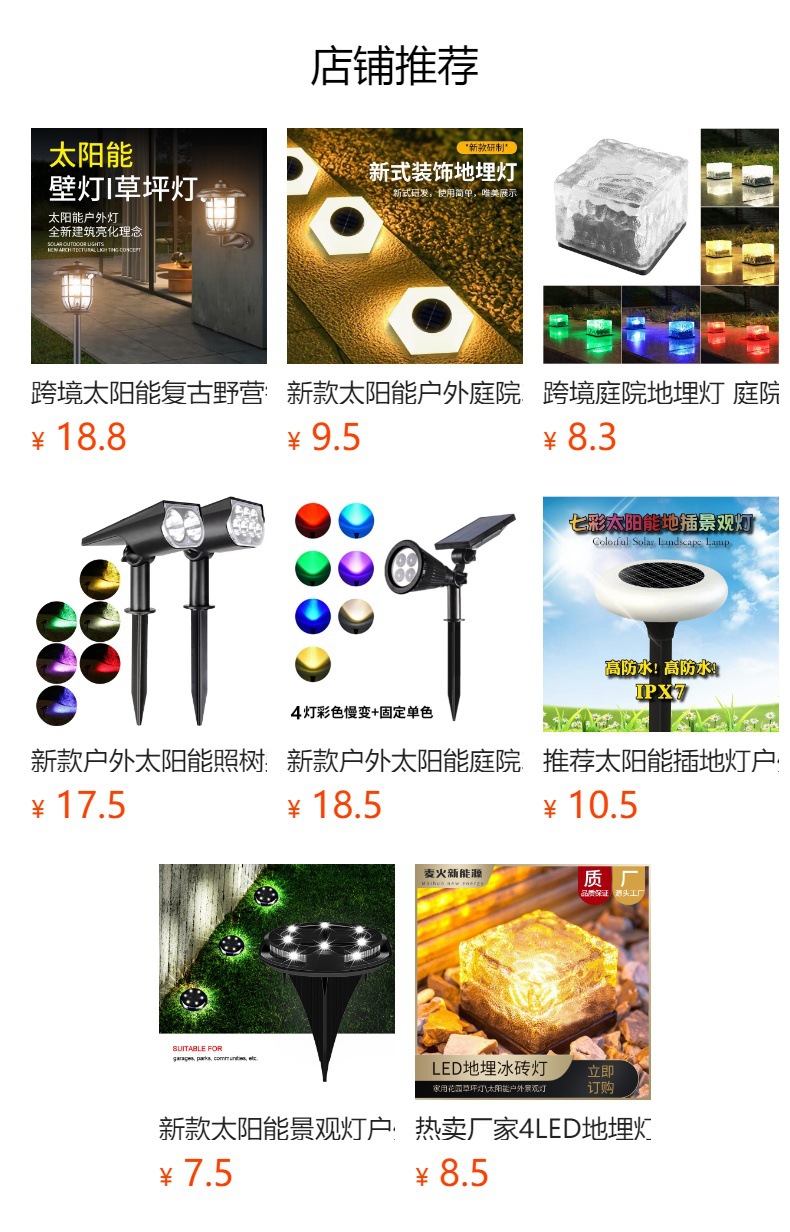Image resolution: width=790 pixels, height=1232 pixels.
Task: Open the ¥18.5 4-LED color-changing garden spotlight
Action: (x=404, y=614)
